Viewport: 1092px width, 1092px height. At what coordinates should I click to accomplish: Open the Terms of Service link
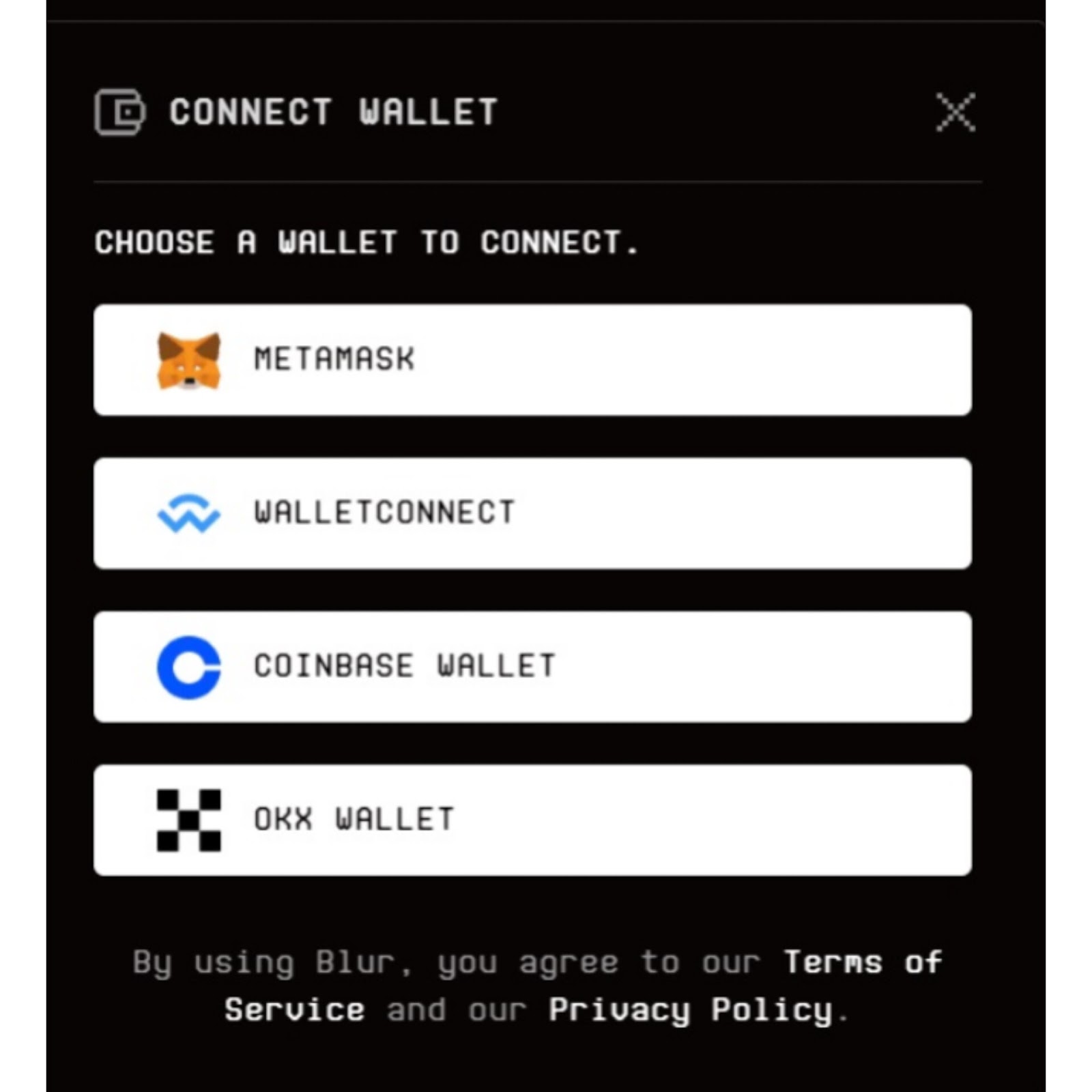pyautogui.click(x=863, y=963)
